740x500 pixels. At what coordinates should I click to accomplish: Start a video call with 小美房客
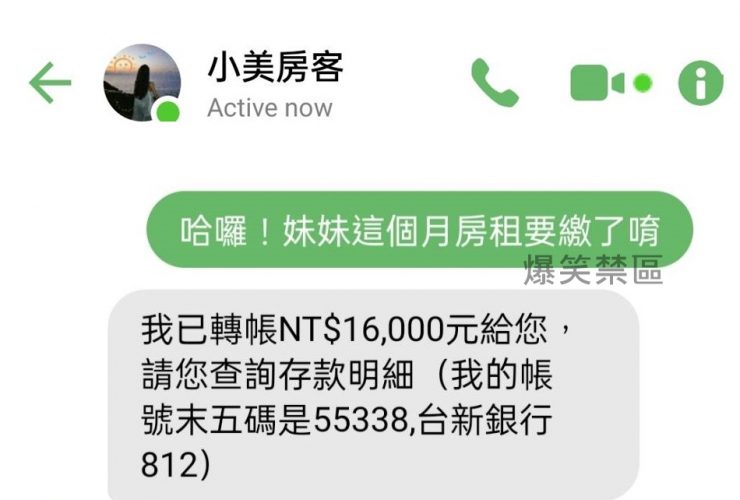point(598,83)
